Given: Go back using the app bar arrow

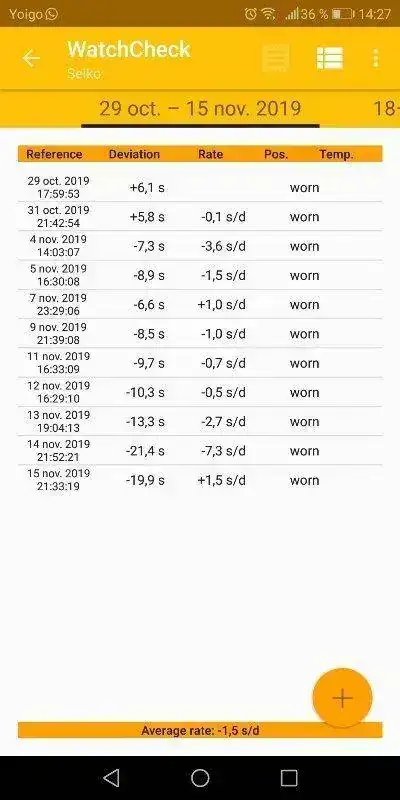Looking at the screenshot, I should [31, 59].
